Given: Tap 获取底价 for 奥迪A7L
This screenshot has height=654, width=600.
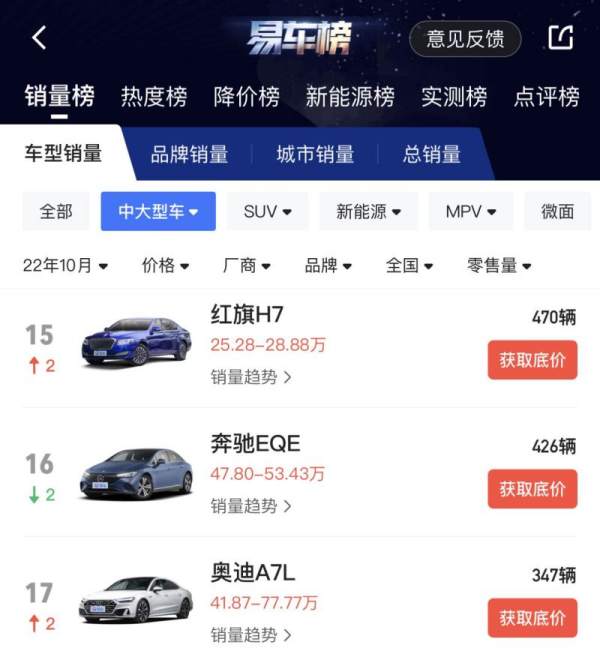Looking at the screenshot, I should coord(532,618).
